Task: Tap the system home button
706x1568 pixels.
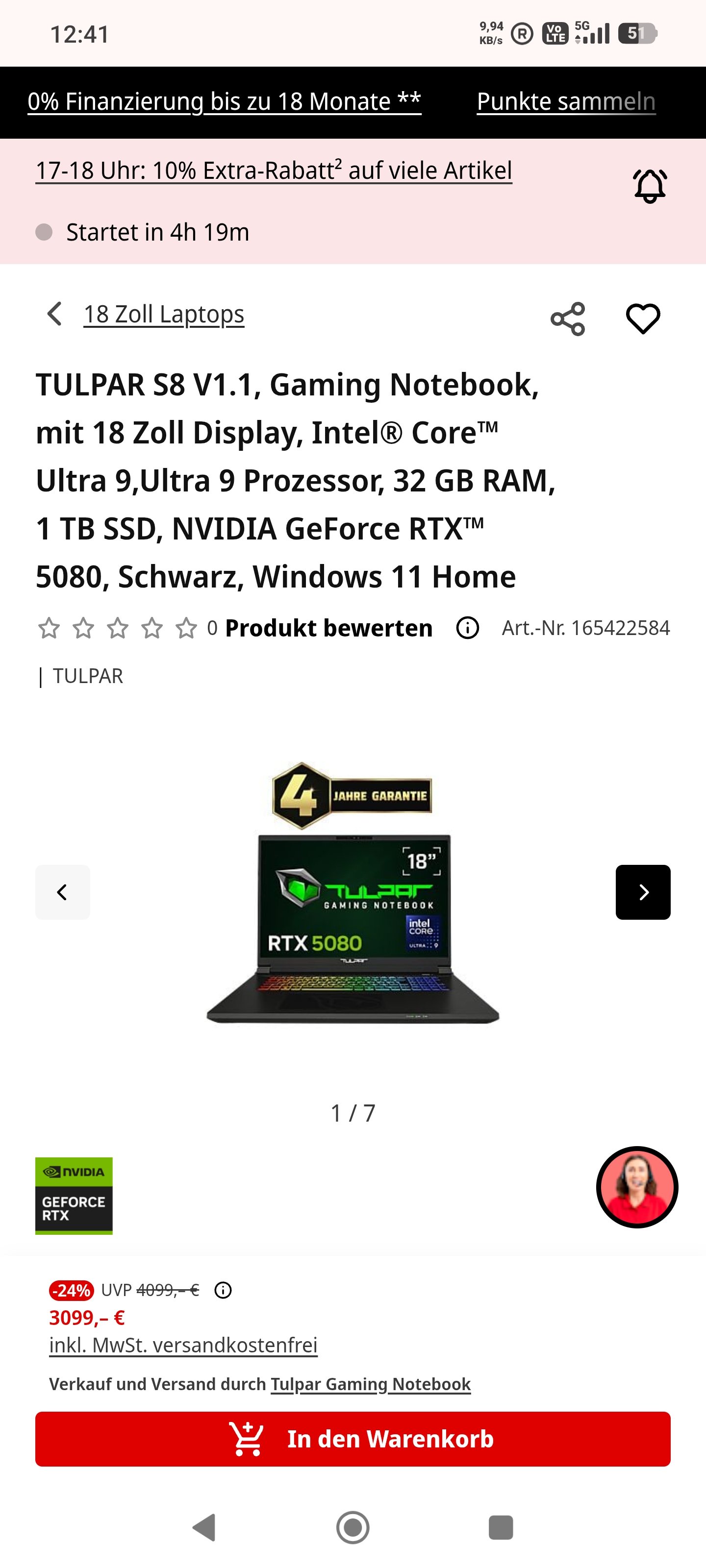Action: tap(353, 1527)
